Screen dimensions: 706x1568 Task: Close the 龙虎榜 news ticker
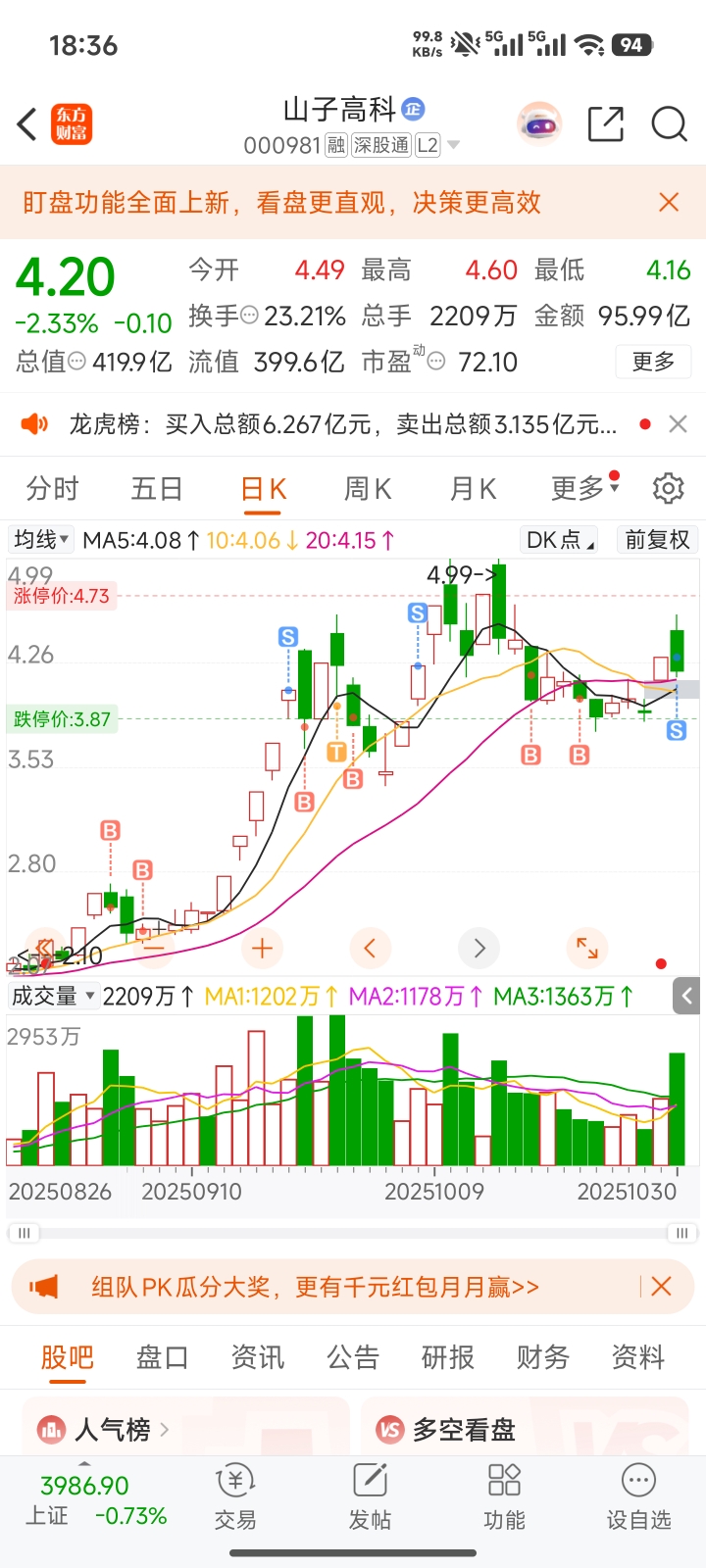[x=678, y=424]
